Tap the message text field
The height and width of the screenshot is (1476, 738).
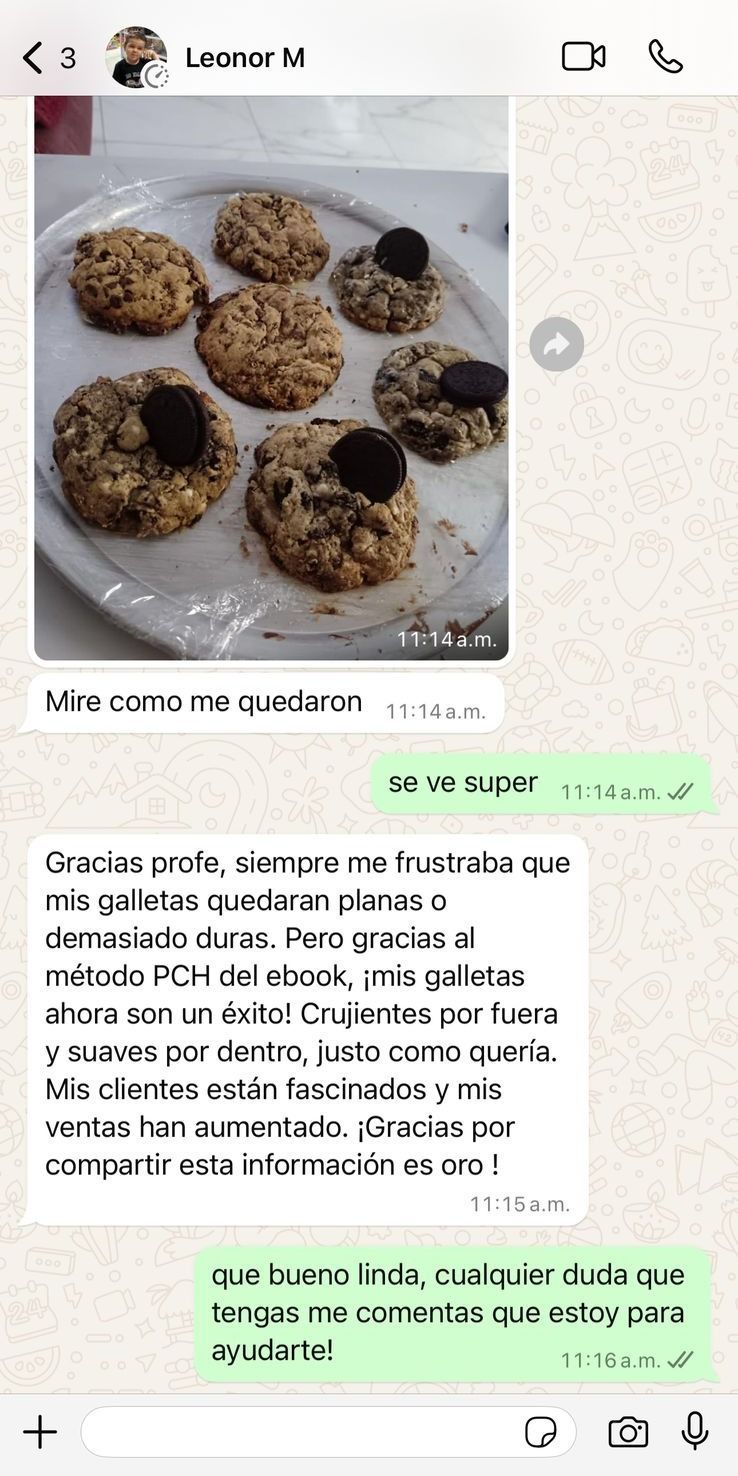pyautogui.click(x=300, y=1432)
